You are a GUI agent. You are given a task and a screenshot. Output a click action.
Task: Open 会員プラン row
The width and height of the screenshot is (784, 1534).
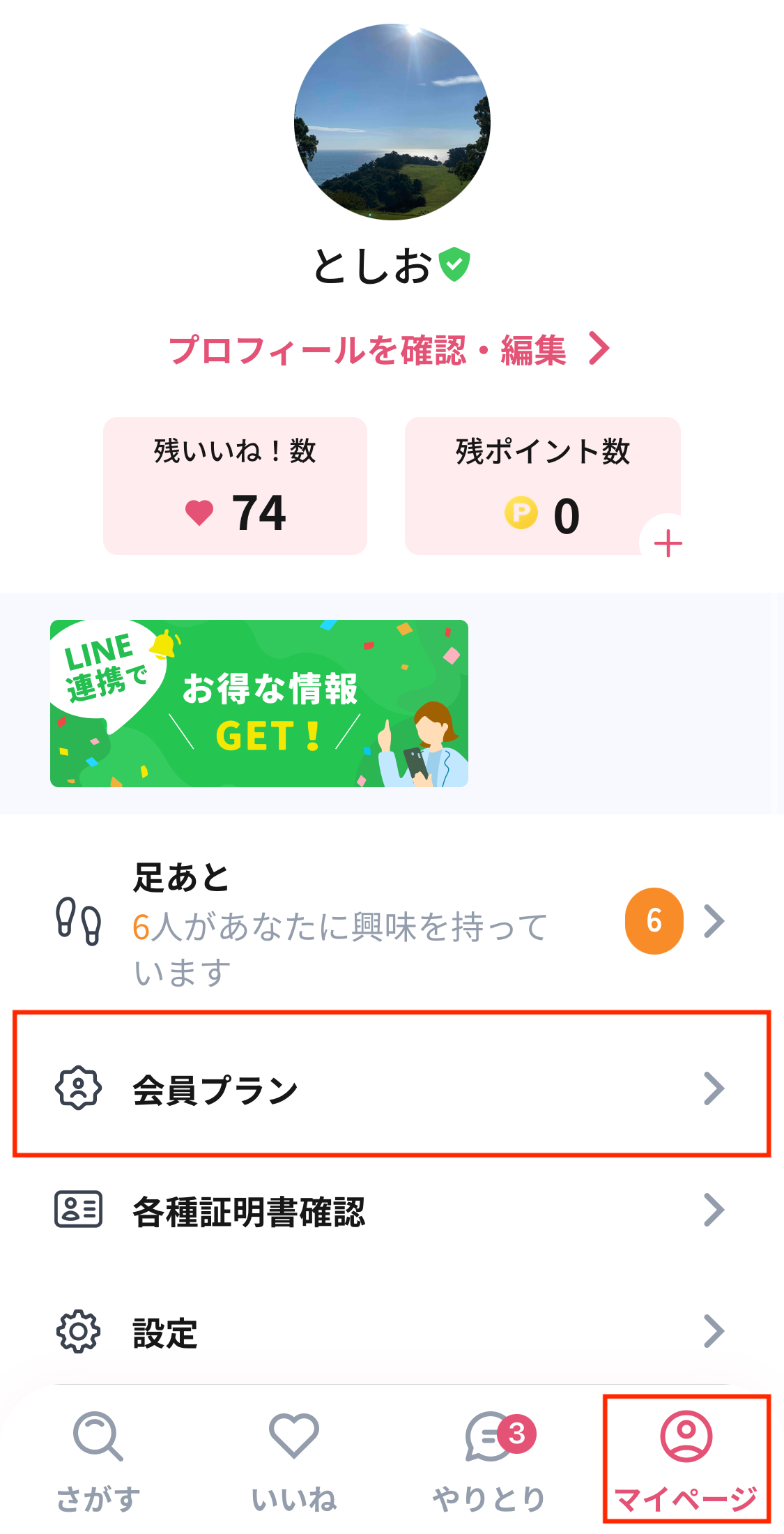tap(392, 1088)
